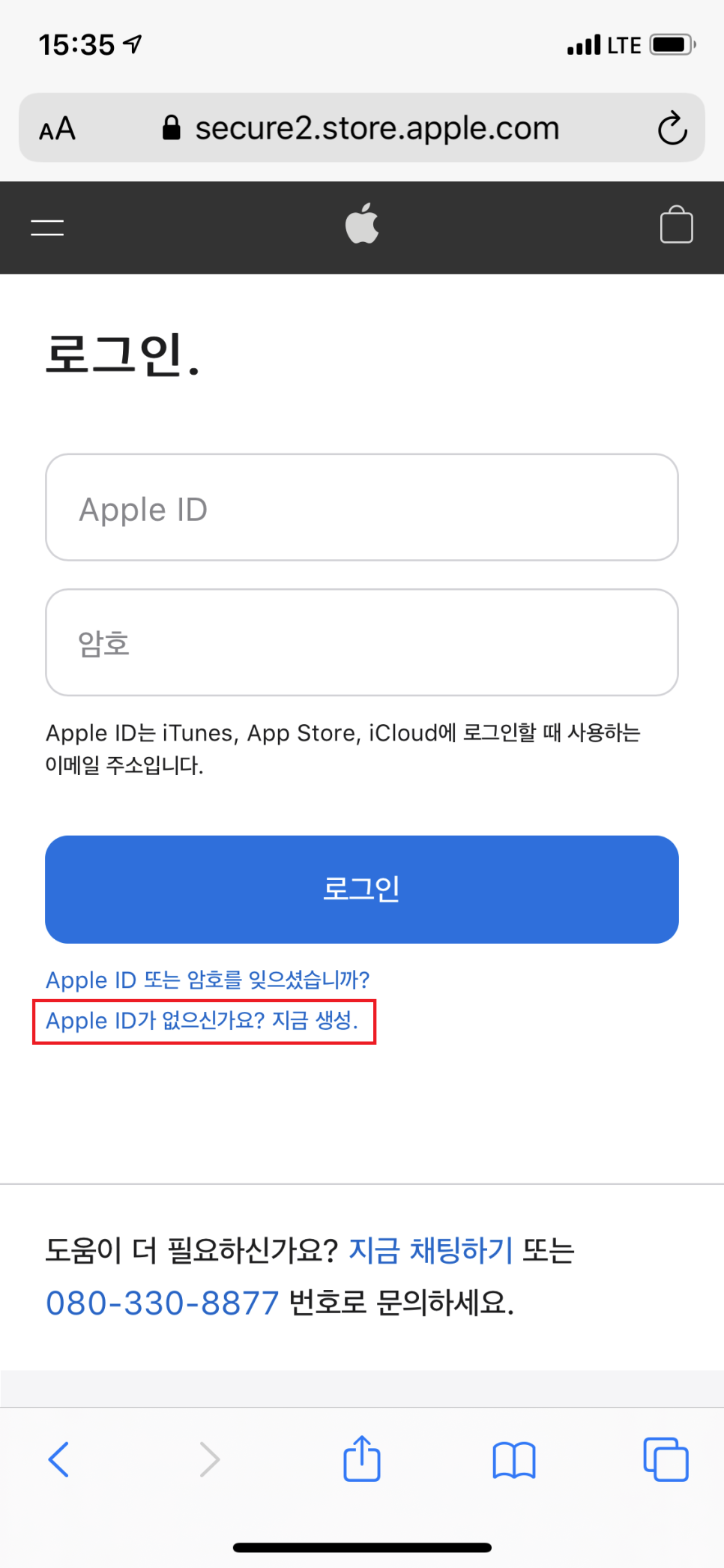
Task: Tap the padlock icon in the address bar
Action: [171, 126]
